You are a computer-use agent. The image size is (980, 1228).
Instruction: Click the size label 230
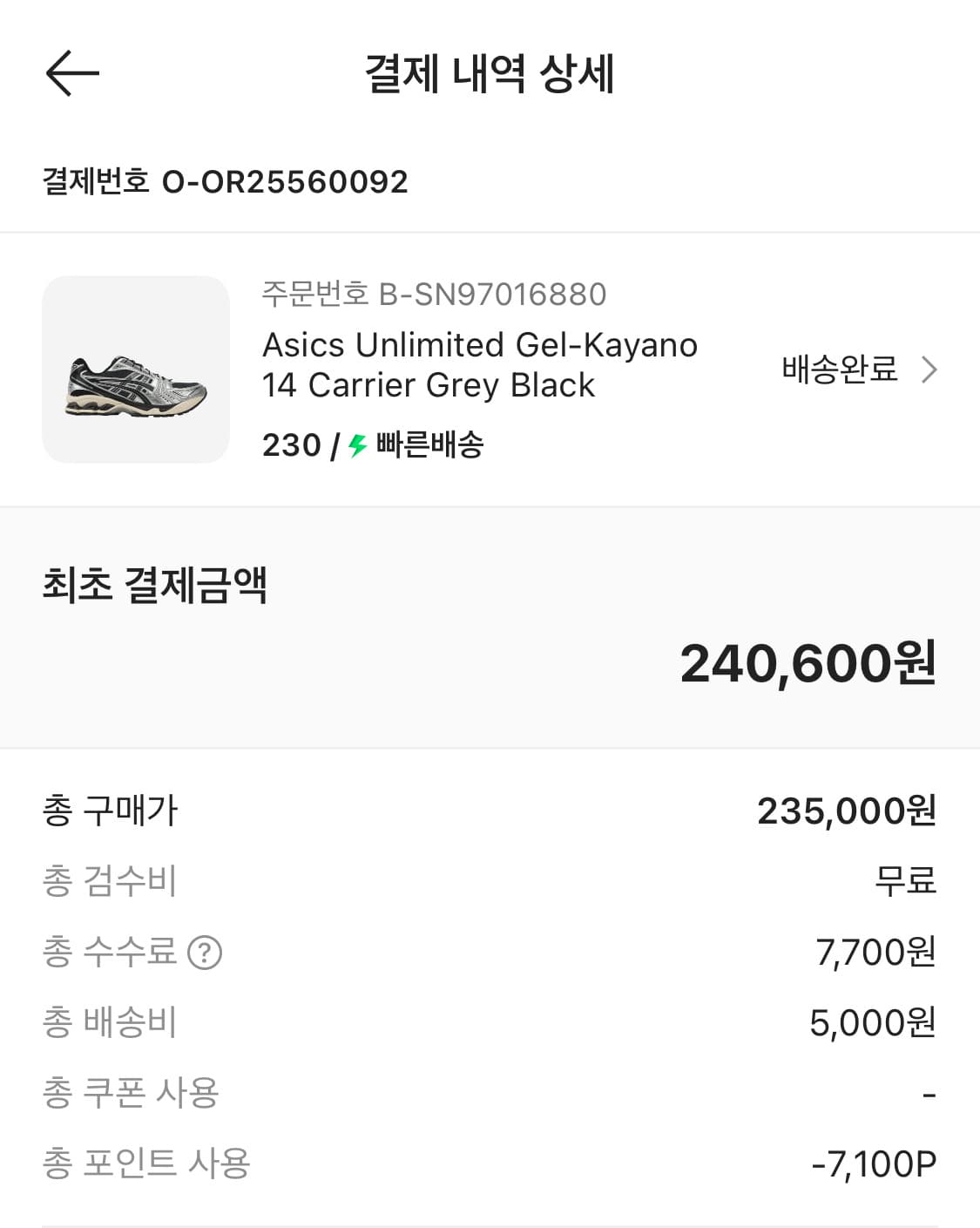291,445
